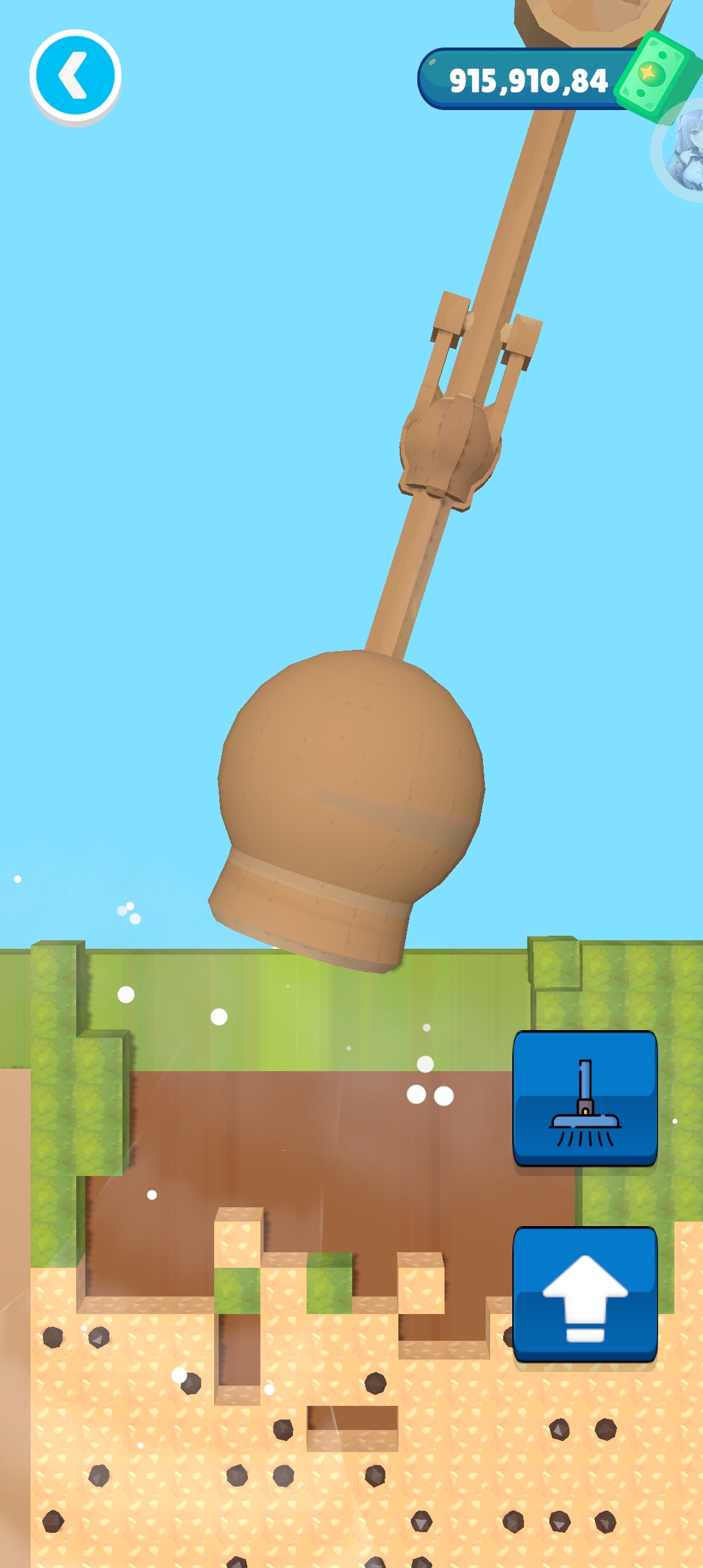The height and width of the screenshot is (1568, 703).
Task: Tap the white up-arrow upgrade button
Action: coord(585,1295)
